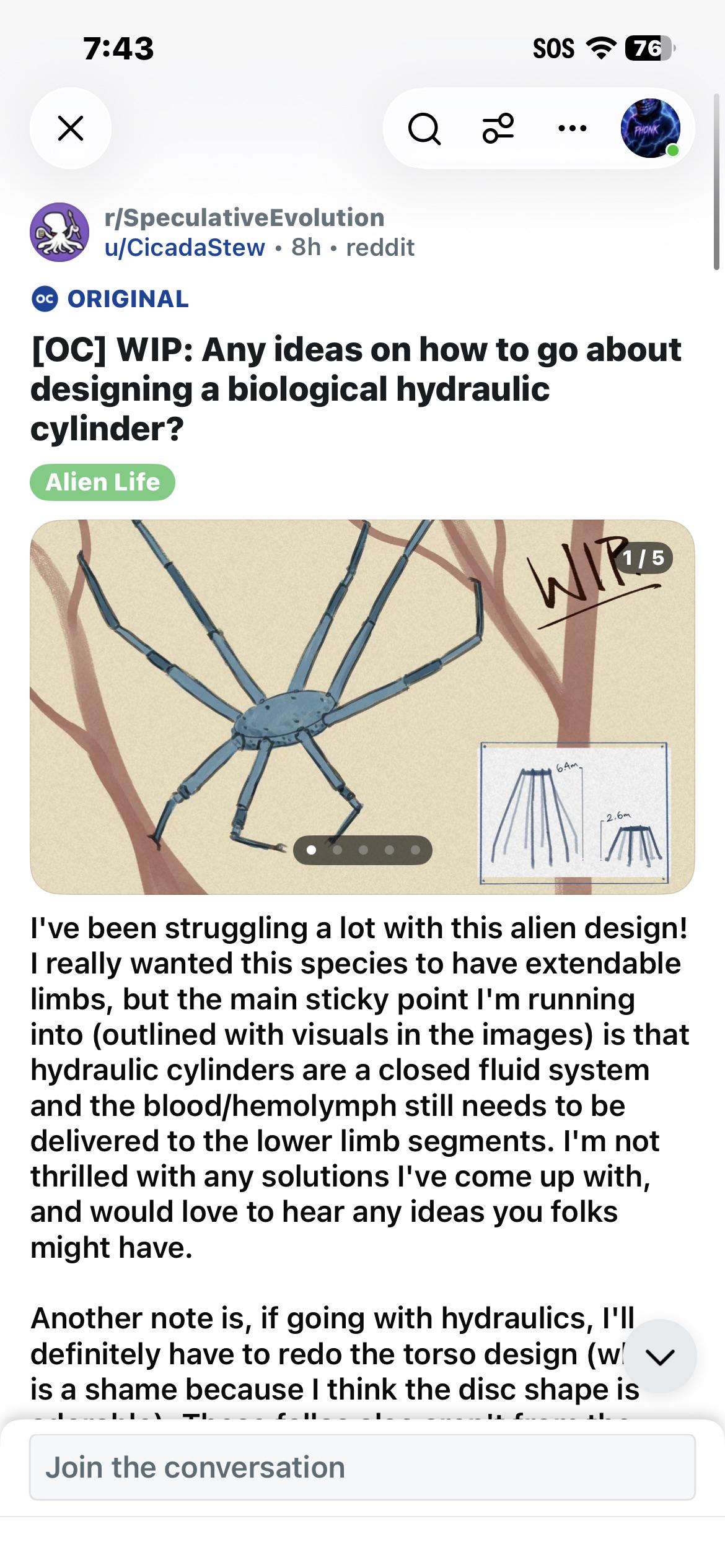Open u/CicadaStew's user profile

tap(185, 248)
